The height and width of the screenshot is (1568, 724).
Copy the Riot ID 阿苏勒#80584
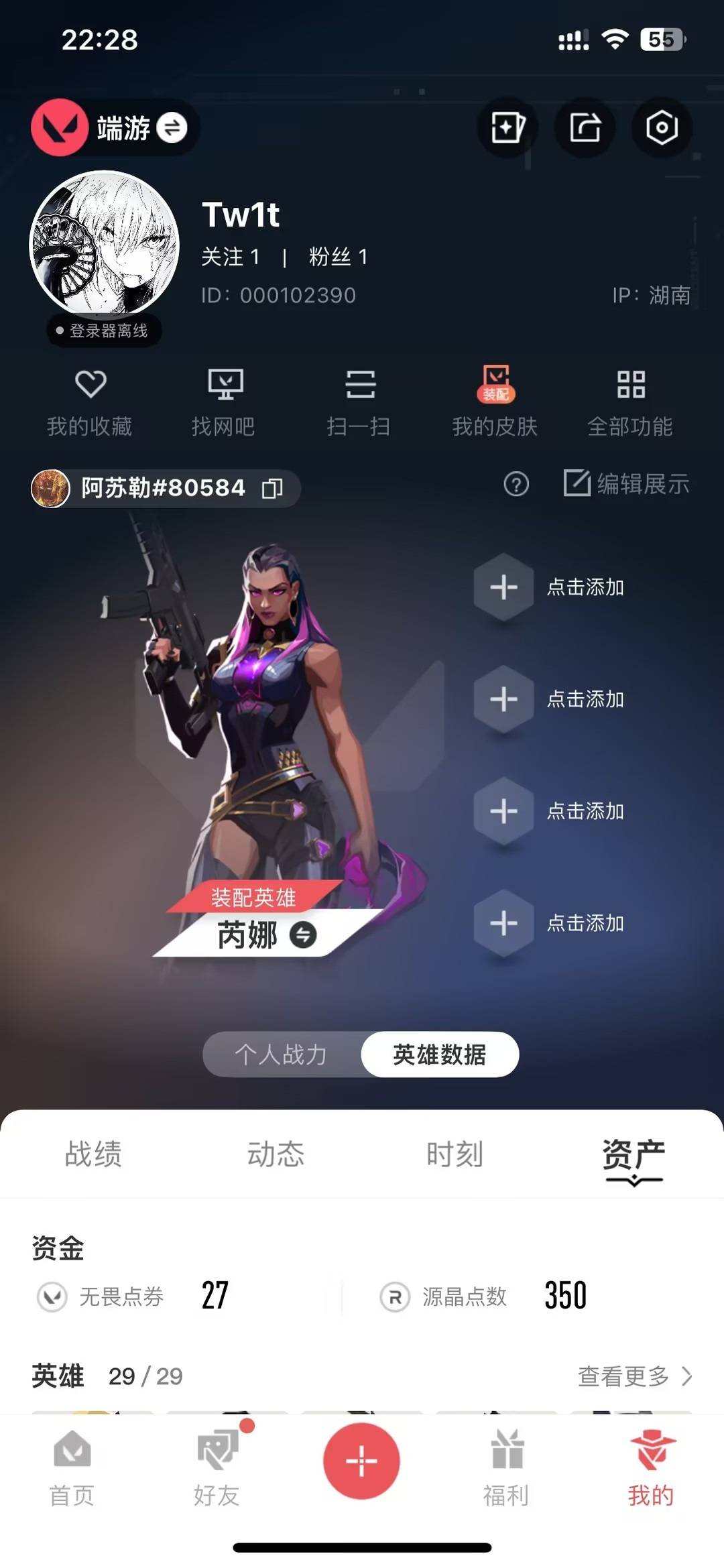[x=272, y=488]
